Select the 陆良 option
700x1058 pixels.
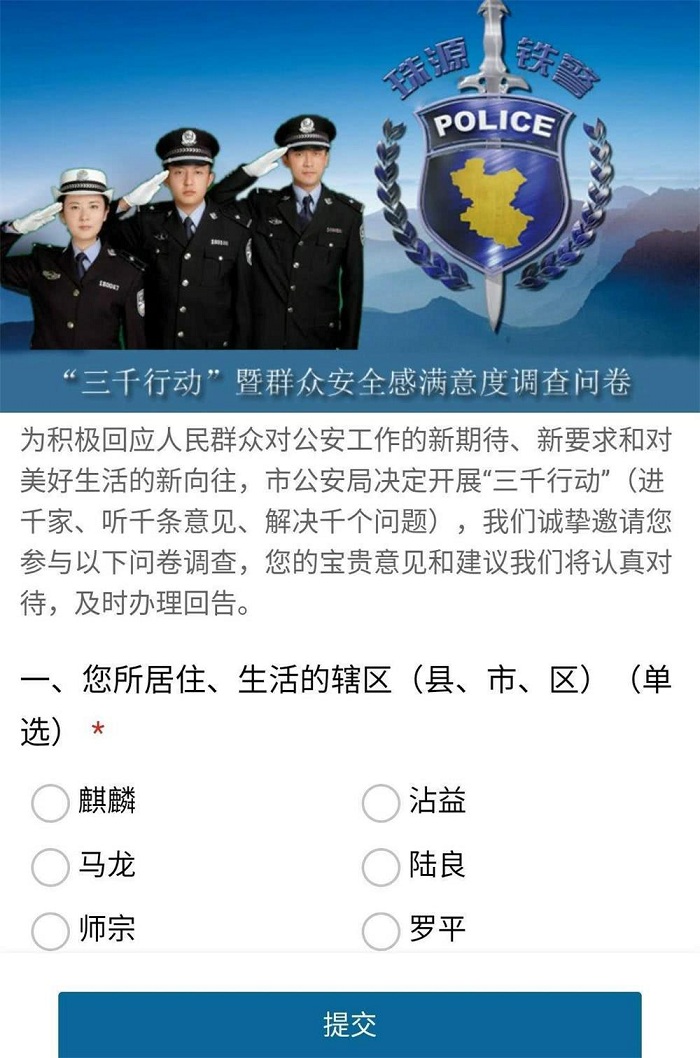[380, 866]
